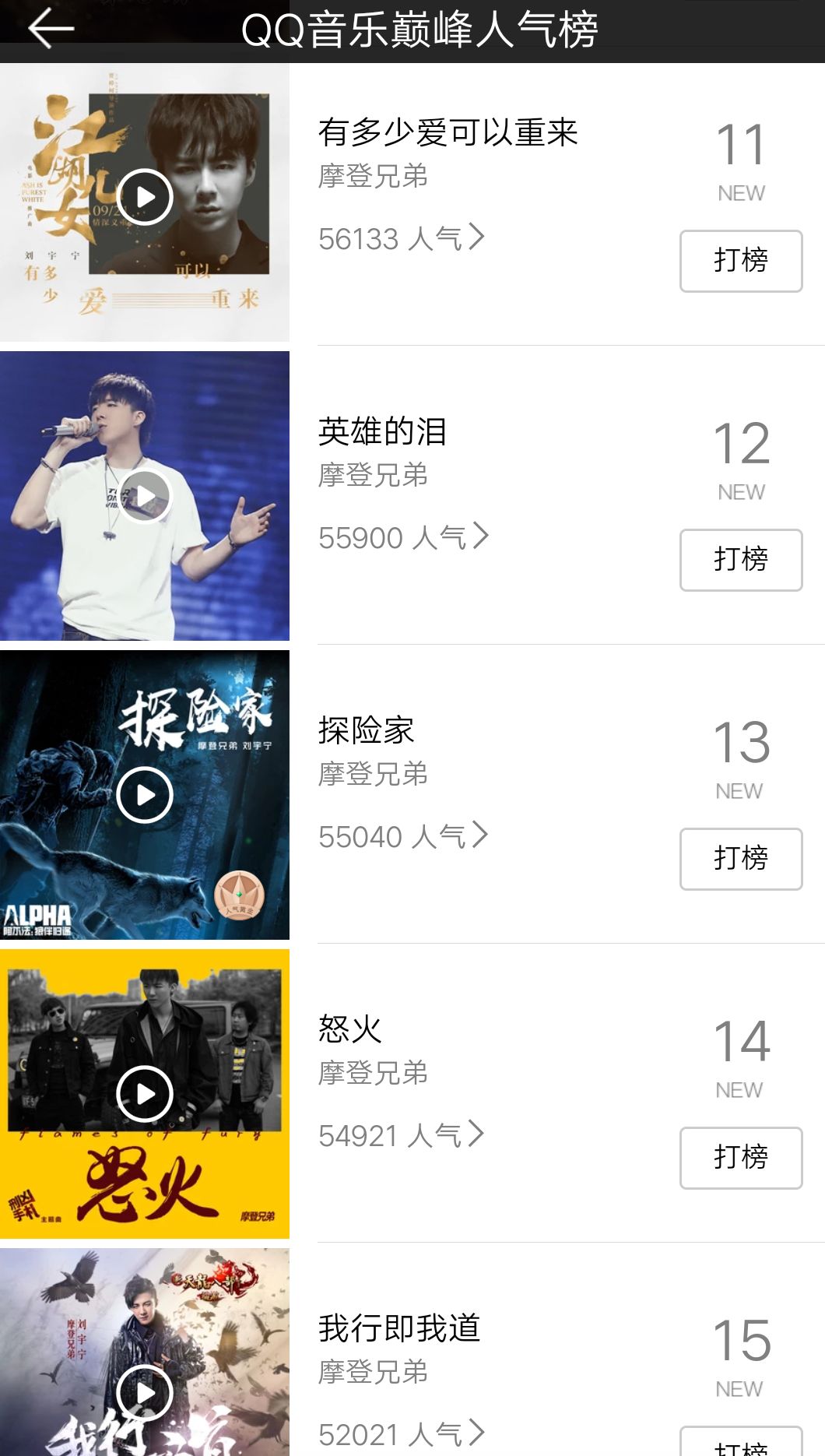Tap 打榜 for 有多少爱可以重来
825x1456 pixels.
point(740,261)
